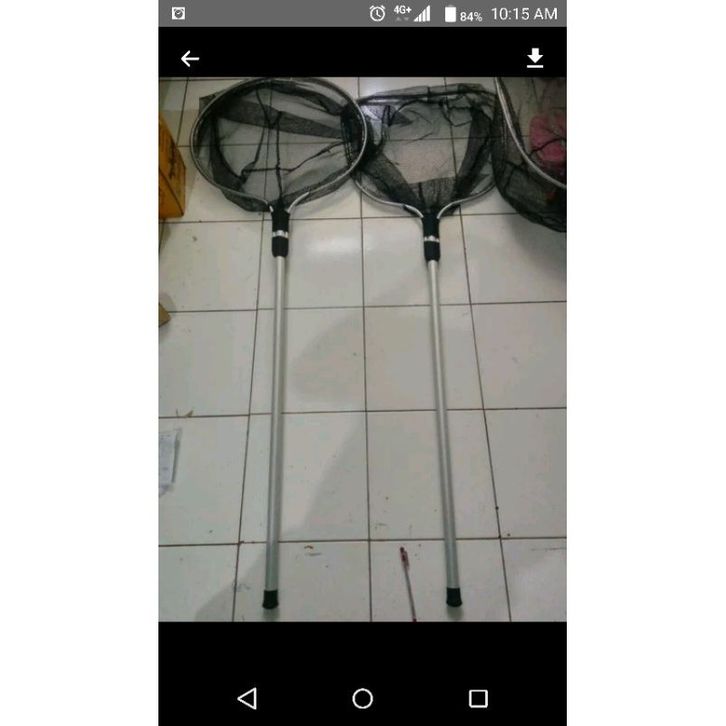Download the fishing net photo
Screen dimensions: 726x726
tap(535, 59)
